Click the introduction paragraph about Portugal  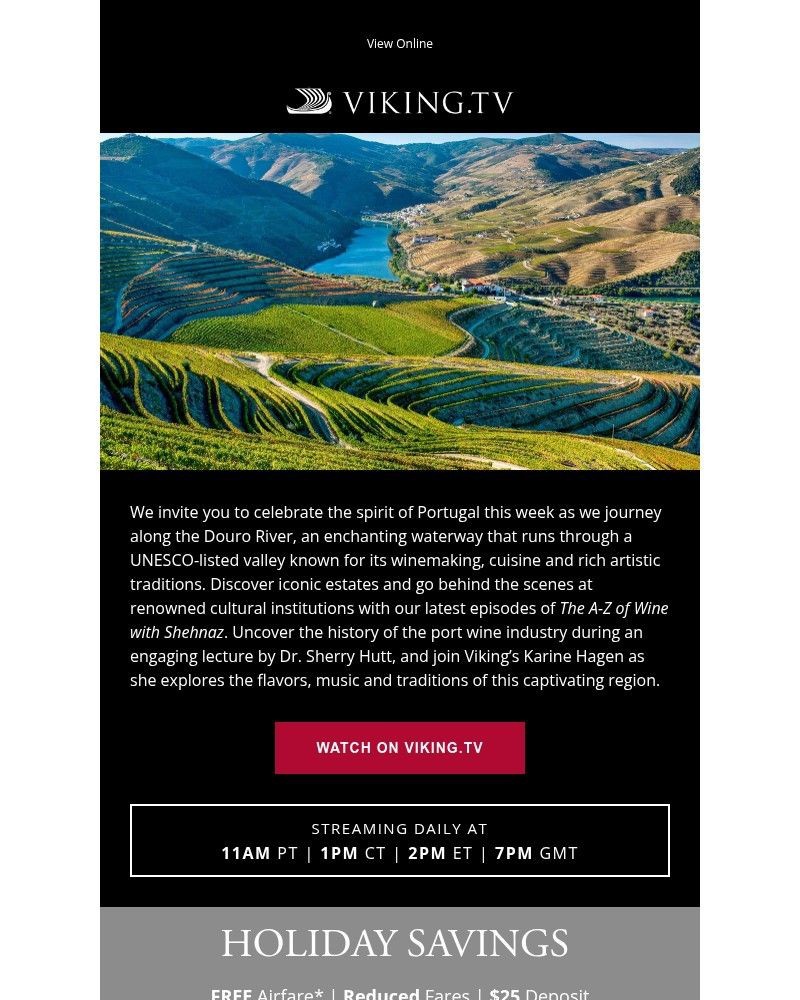(398, 595)
